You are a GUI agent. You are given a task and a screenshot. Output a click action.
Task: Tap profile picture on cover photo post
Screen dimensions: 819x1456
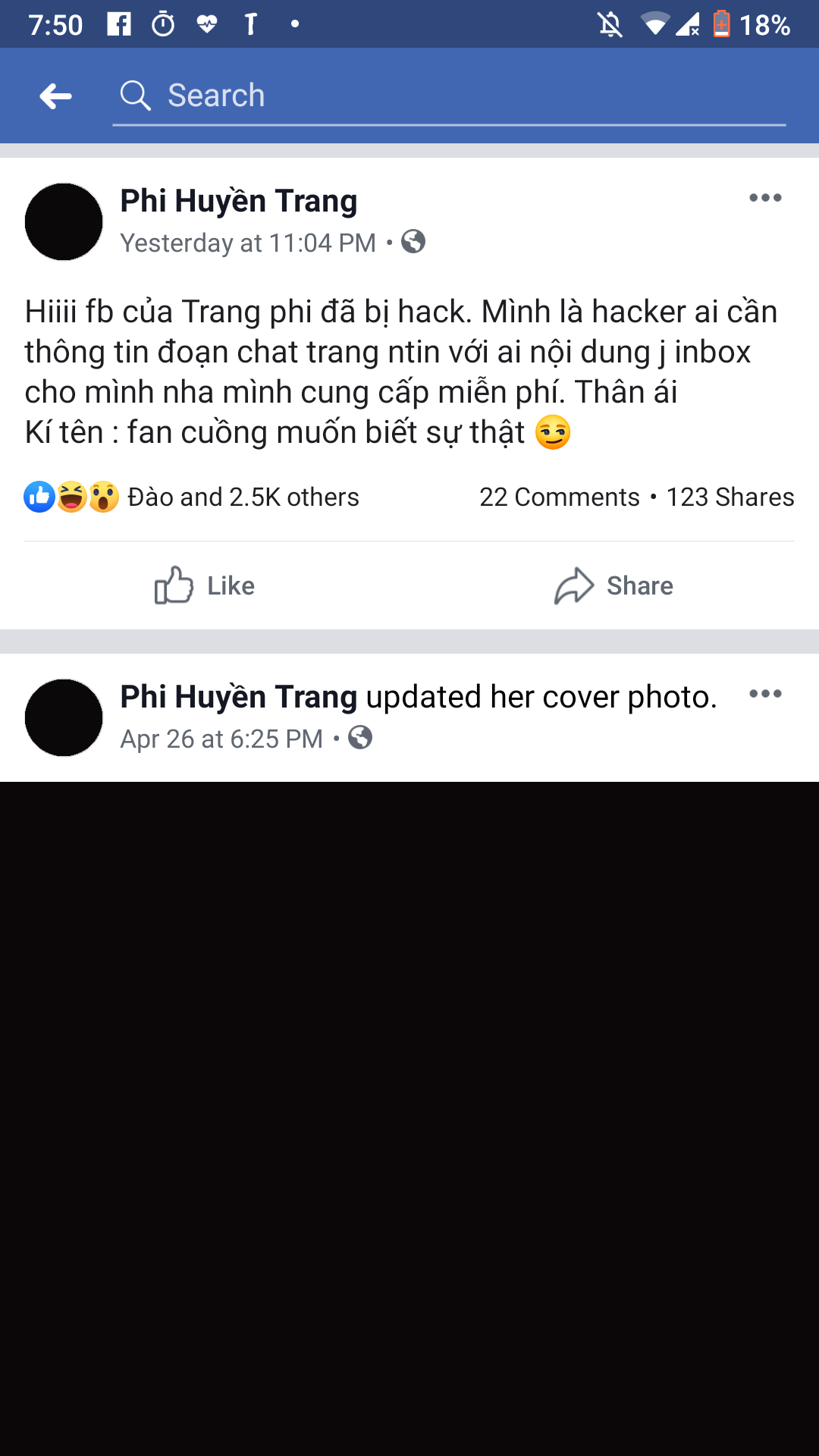click(x=64, y=717)
